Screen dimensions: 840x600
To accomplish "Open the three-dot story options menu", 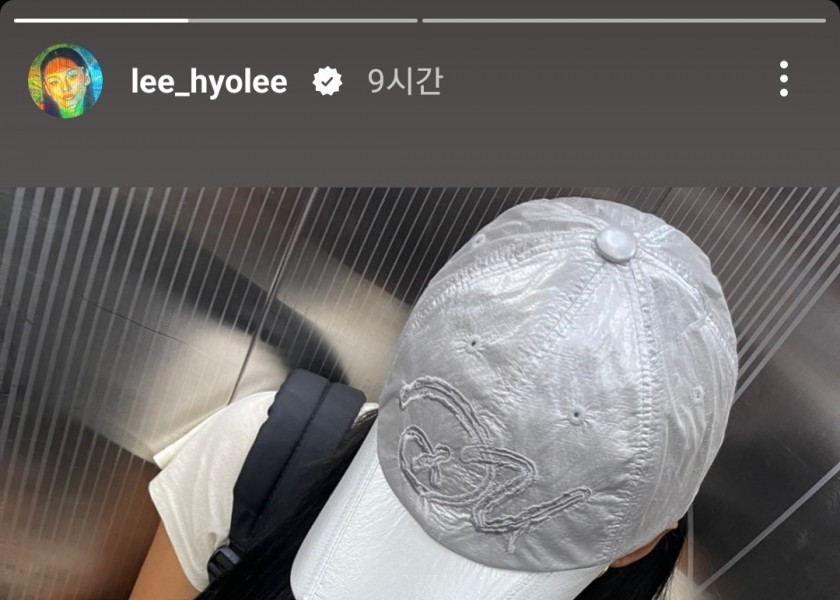I will (783, 79).
